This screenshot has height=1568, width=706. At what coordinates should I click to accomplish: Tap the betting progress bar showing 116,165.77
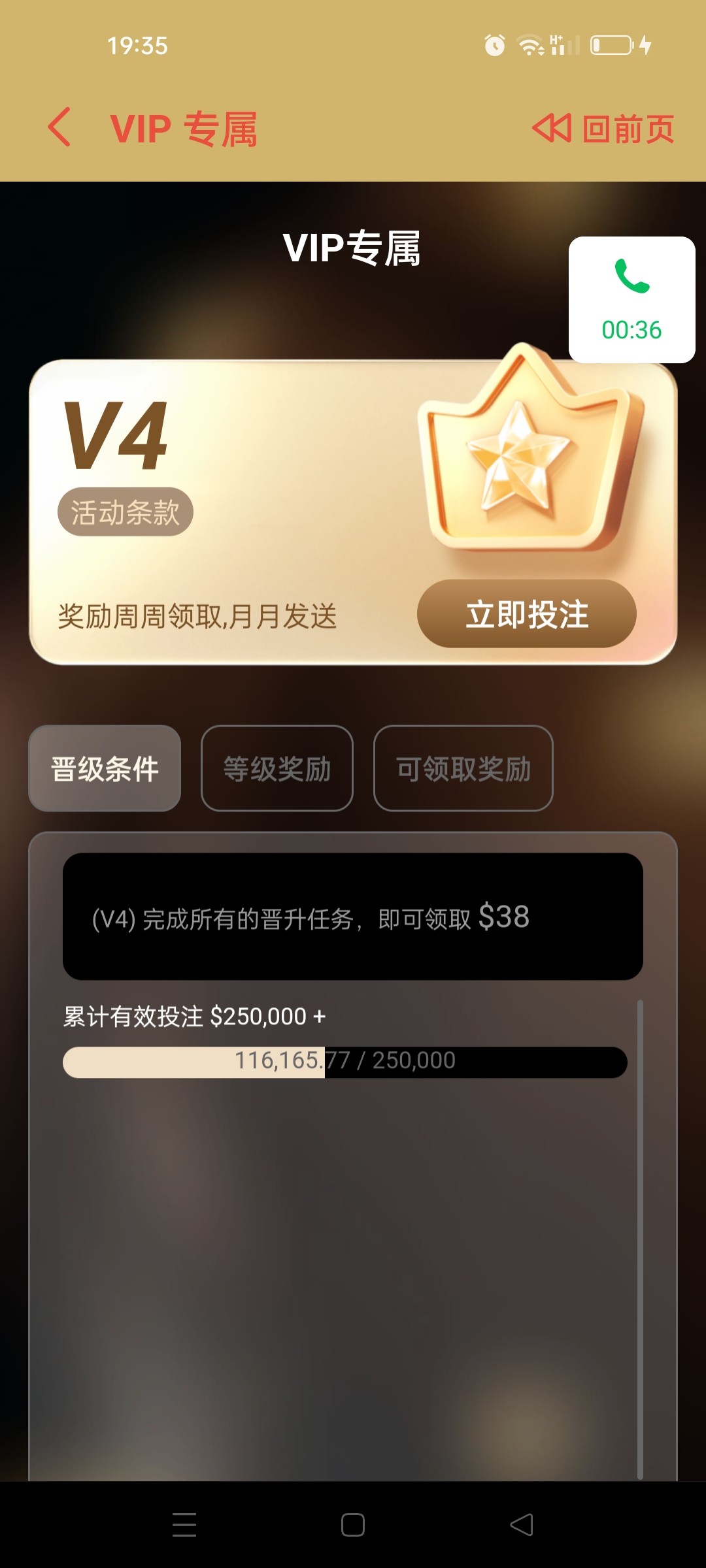point(344,1060)
